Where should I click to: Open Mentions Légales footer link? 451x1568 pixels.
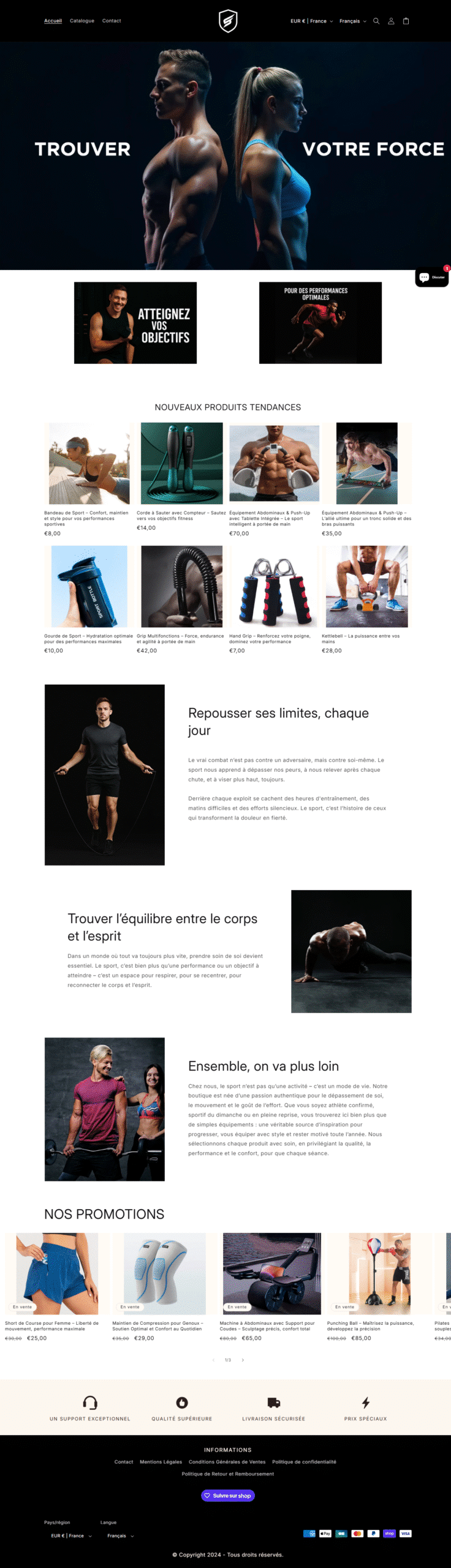coord(161,1461)
